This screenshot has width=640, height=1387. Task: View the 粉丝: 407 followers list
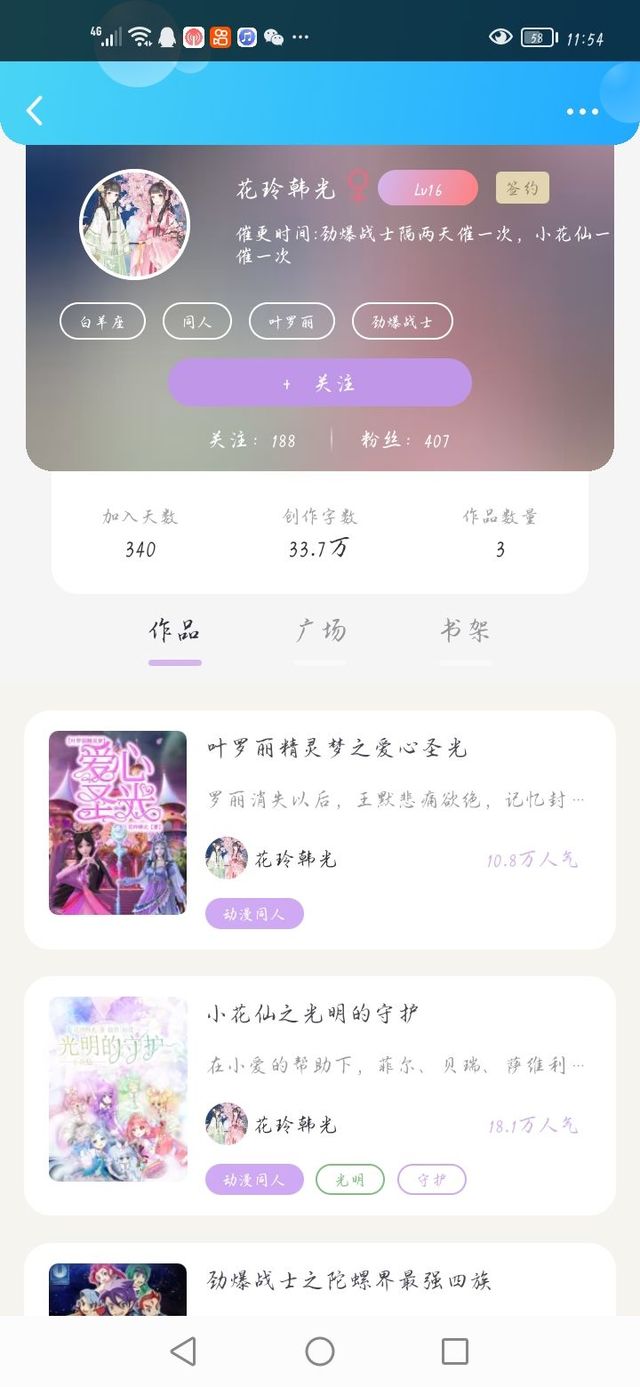pos(405,440)
